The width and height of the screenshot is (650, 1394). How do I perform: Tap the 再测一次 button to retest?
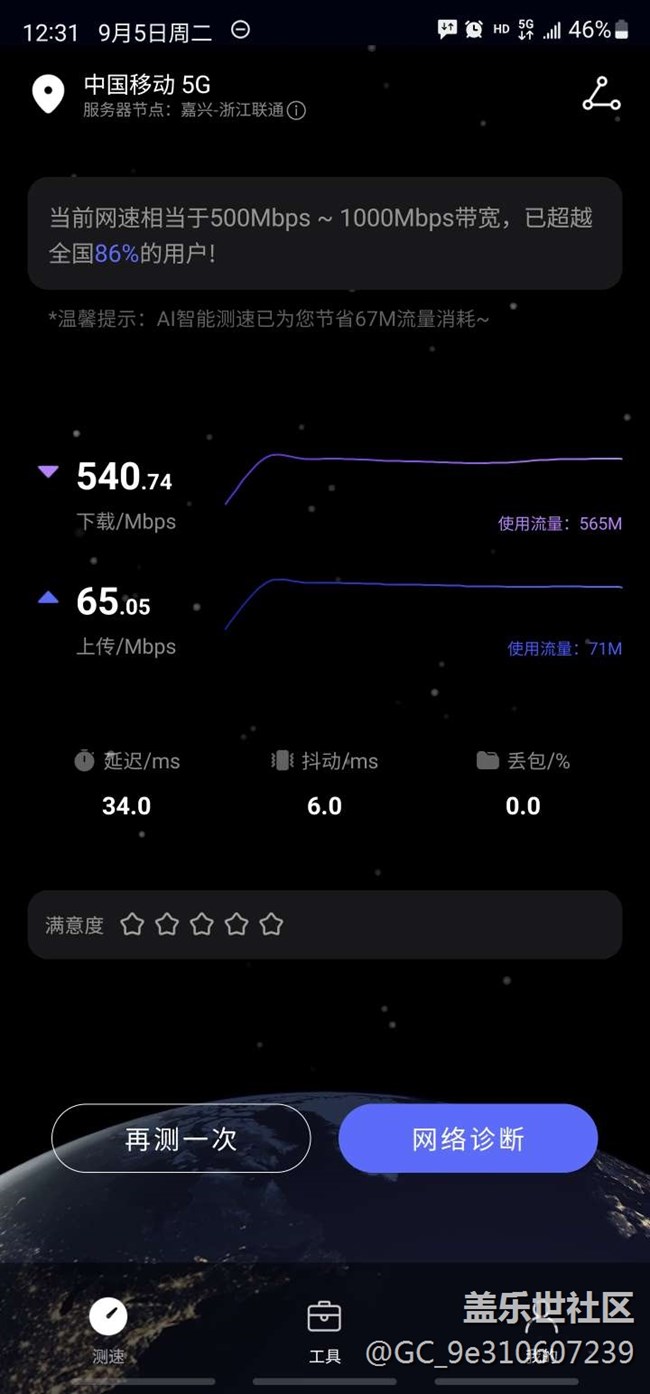click(x=181, y=1138)
